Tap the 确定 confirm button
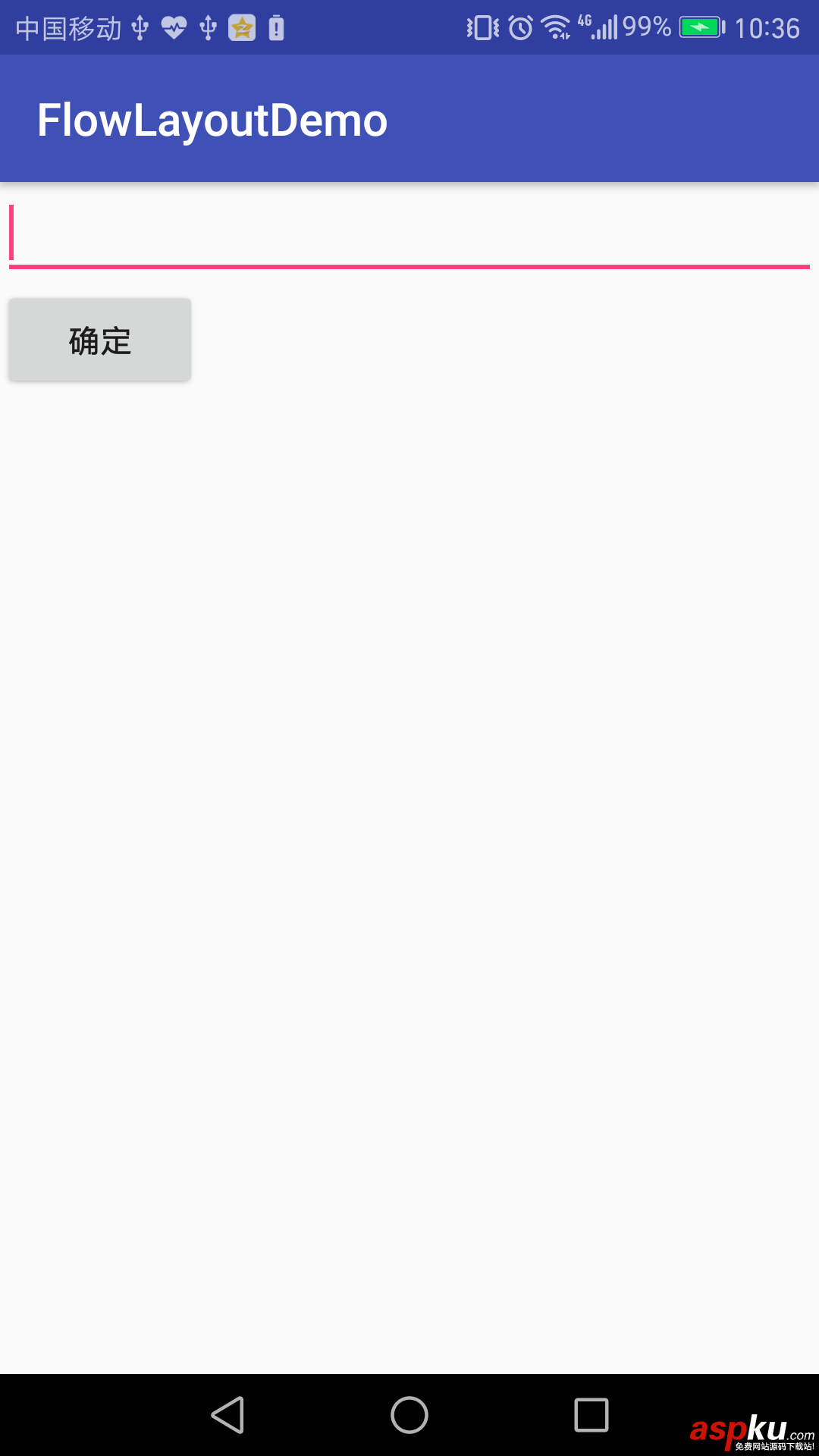The image size is (819, 1456). click(x=100, y=340)
